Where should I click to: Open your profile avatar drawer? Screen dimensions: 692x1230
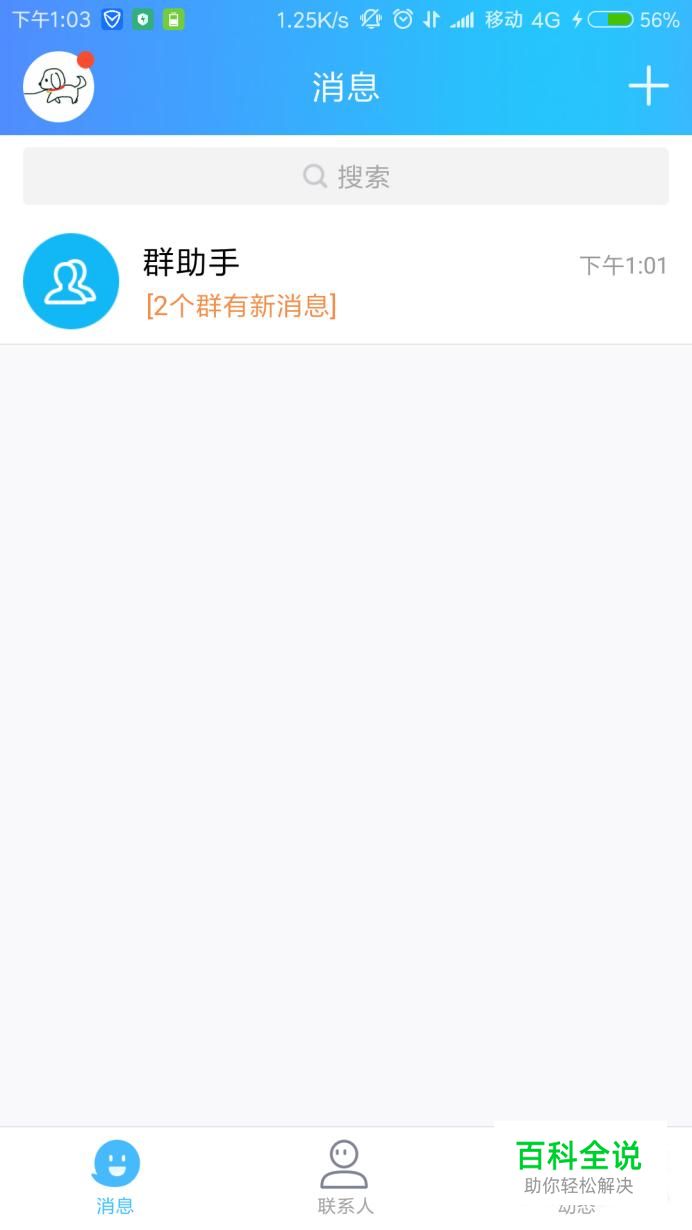(59, 87)
